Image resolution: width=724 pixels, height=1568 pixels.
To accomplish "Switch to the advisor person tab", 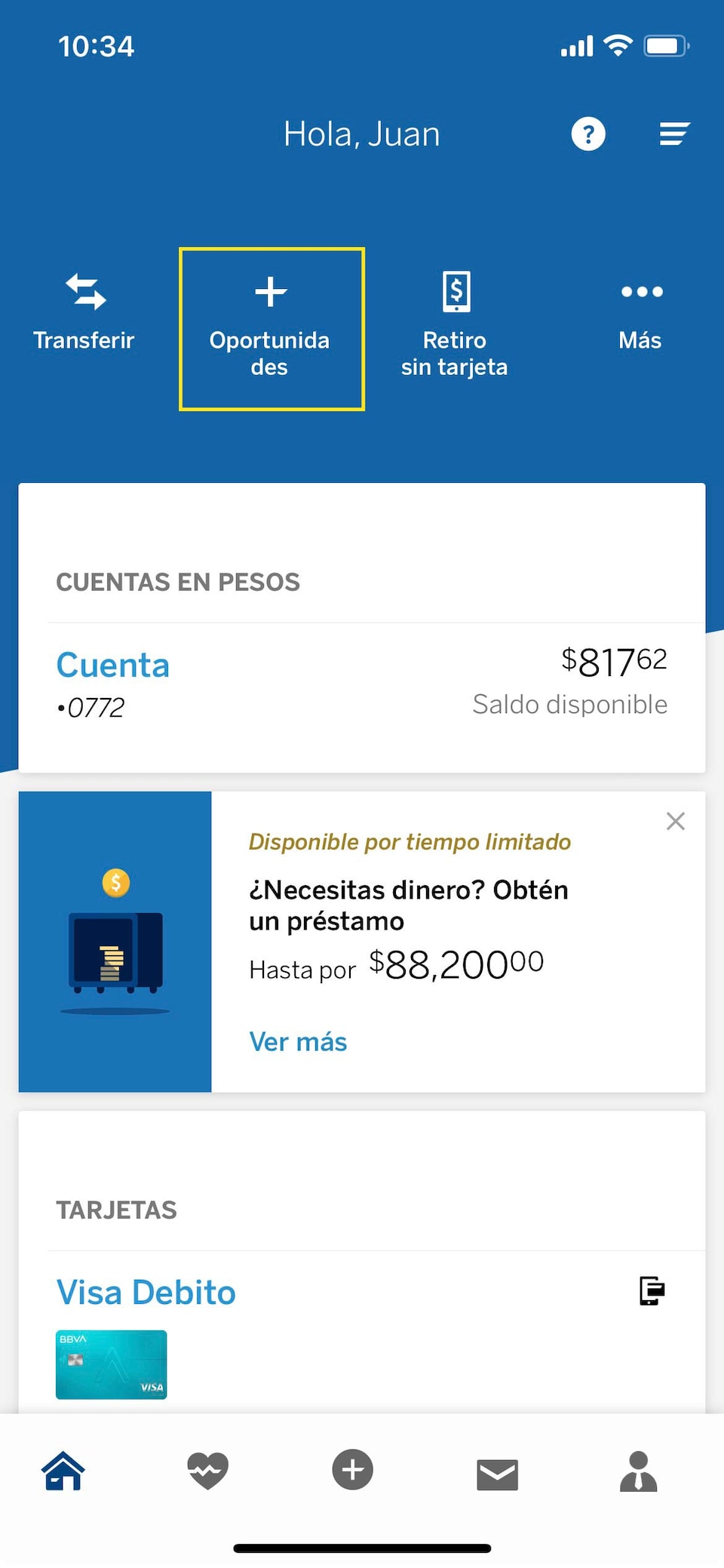I will click(639, 1471).
